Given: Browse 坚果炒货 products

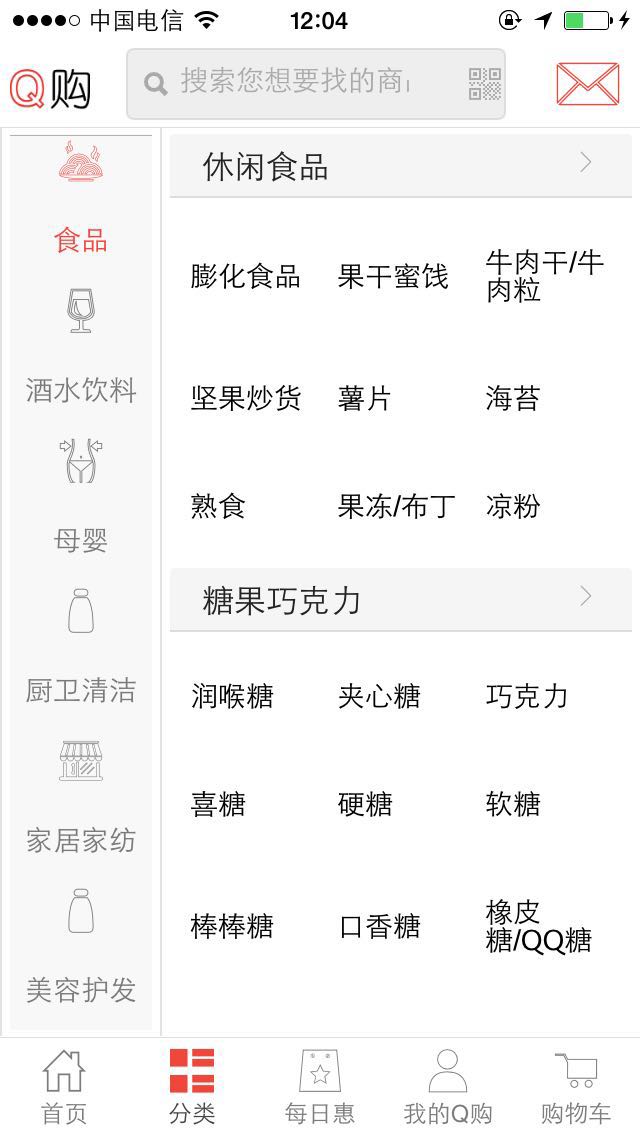Looking at the screenshot, I should (245, 399).
